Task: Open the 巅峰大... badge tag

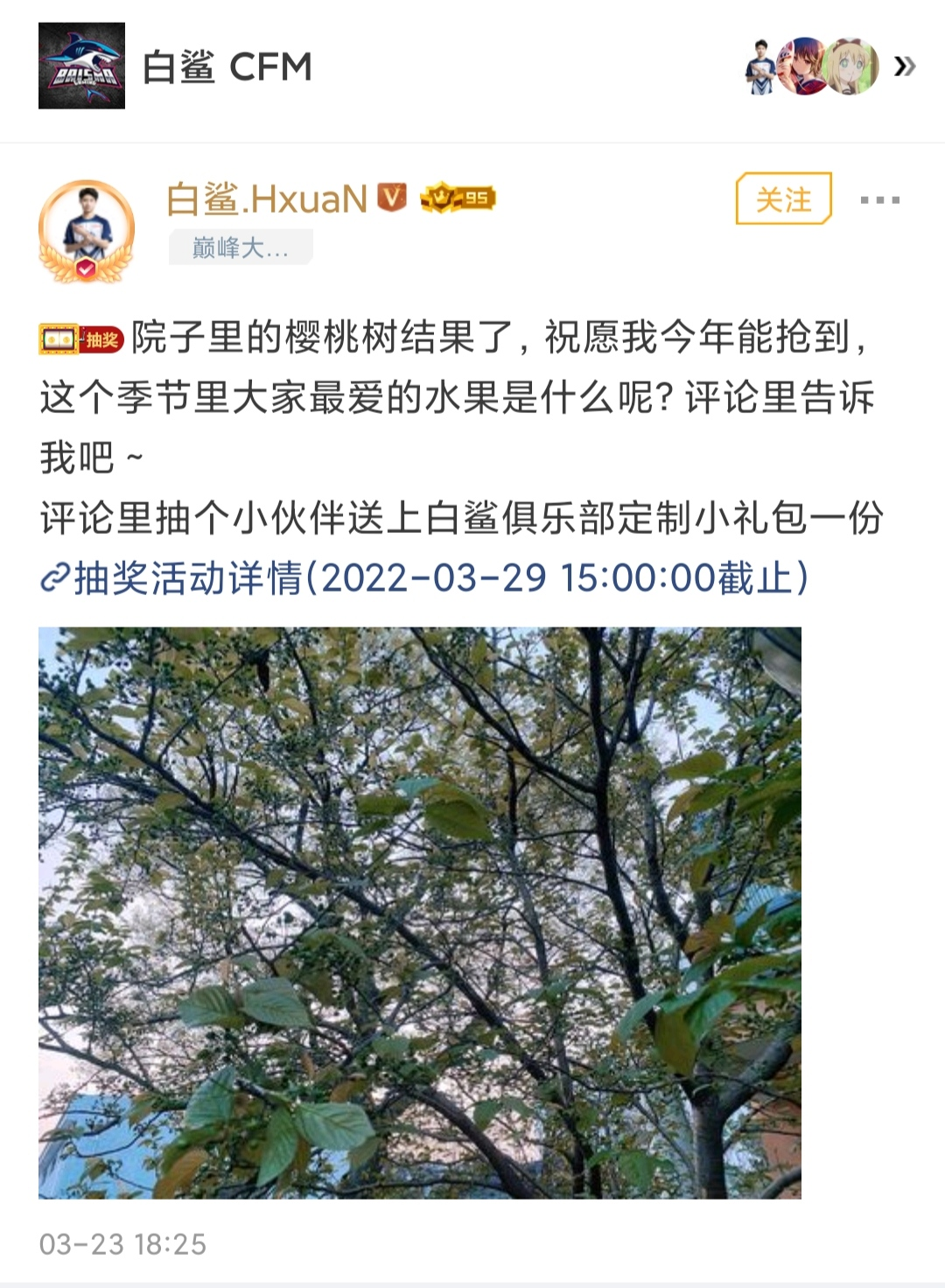Action: [x=240, y=248]
